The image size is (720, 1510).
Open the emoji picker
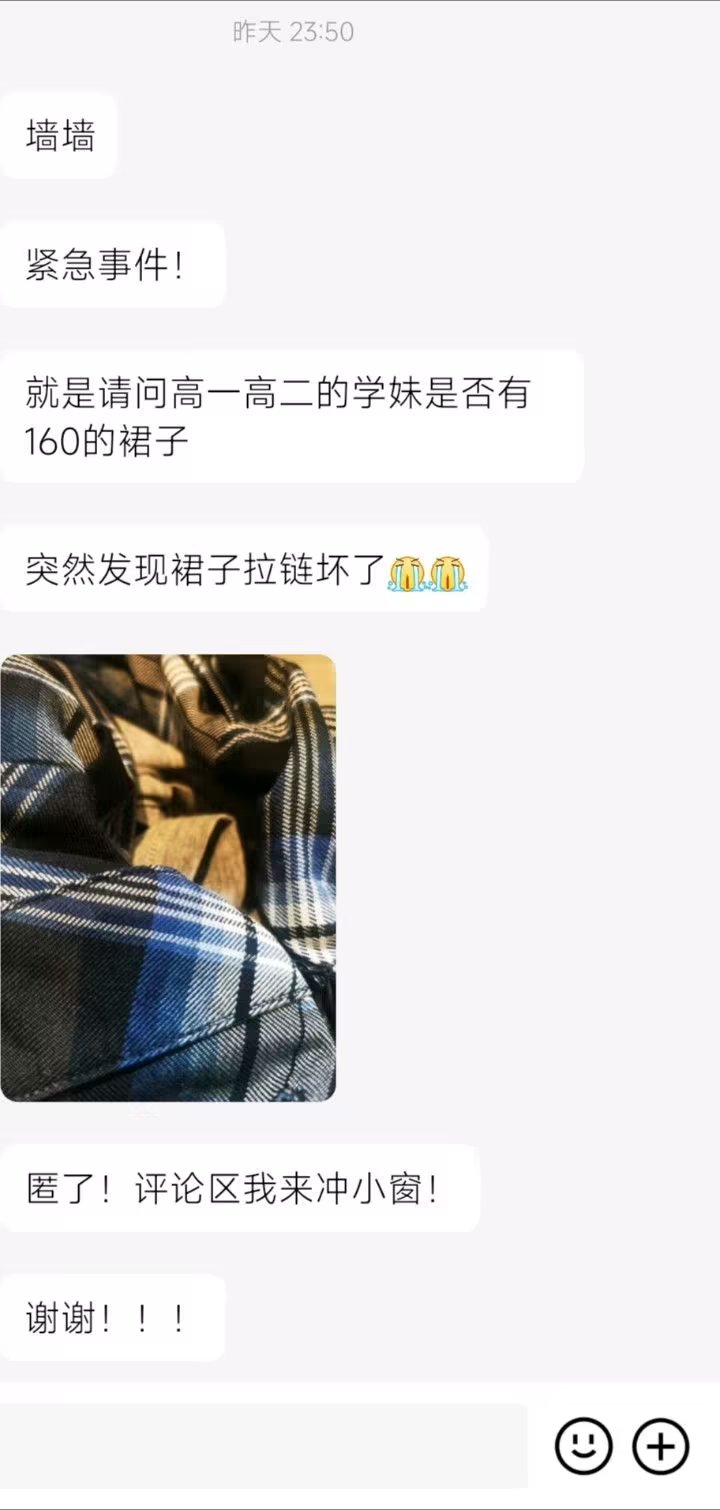point(583,1446)
